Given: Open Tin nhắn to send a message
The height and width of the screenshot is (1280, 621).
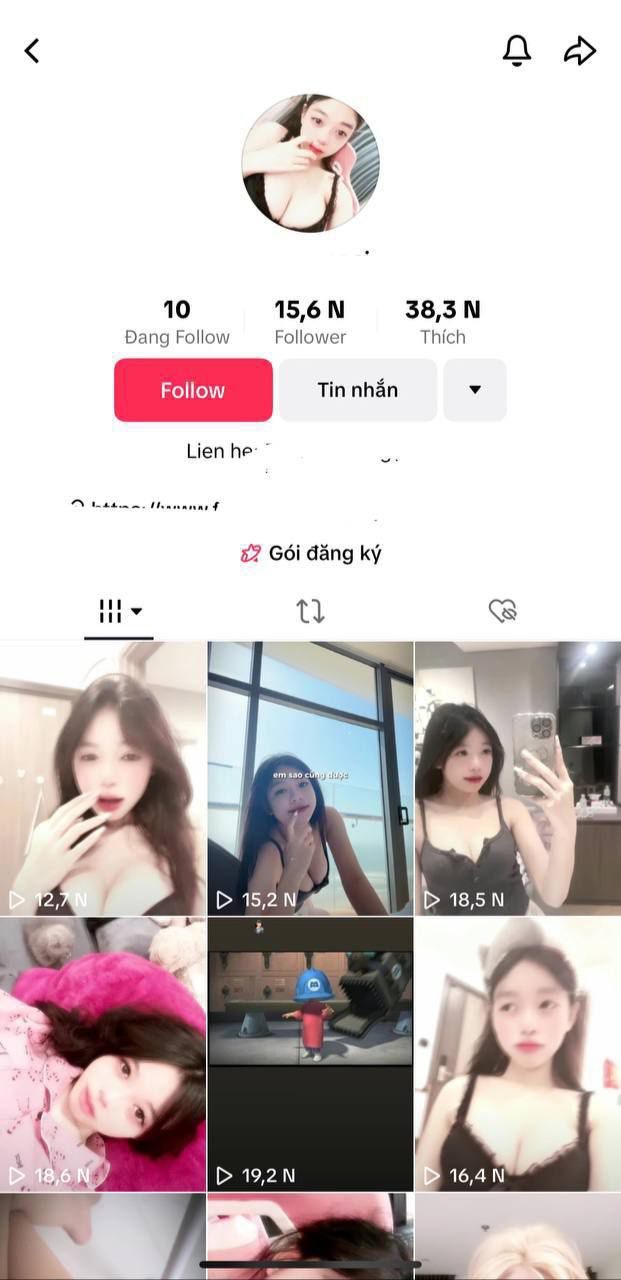Looking at the screenshot, I should (357, 390).
